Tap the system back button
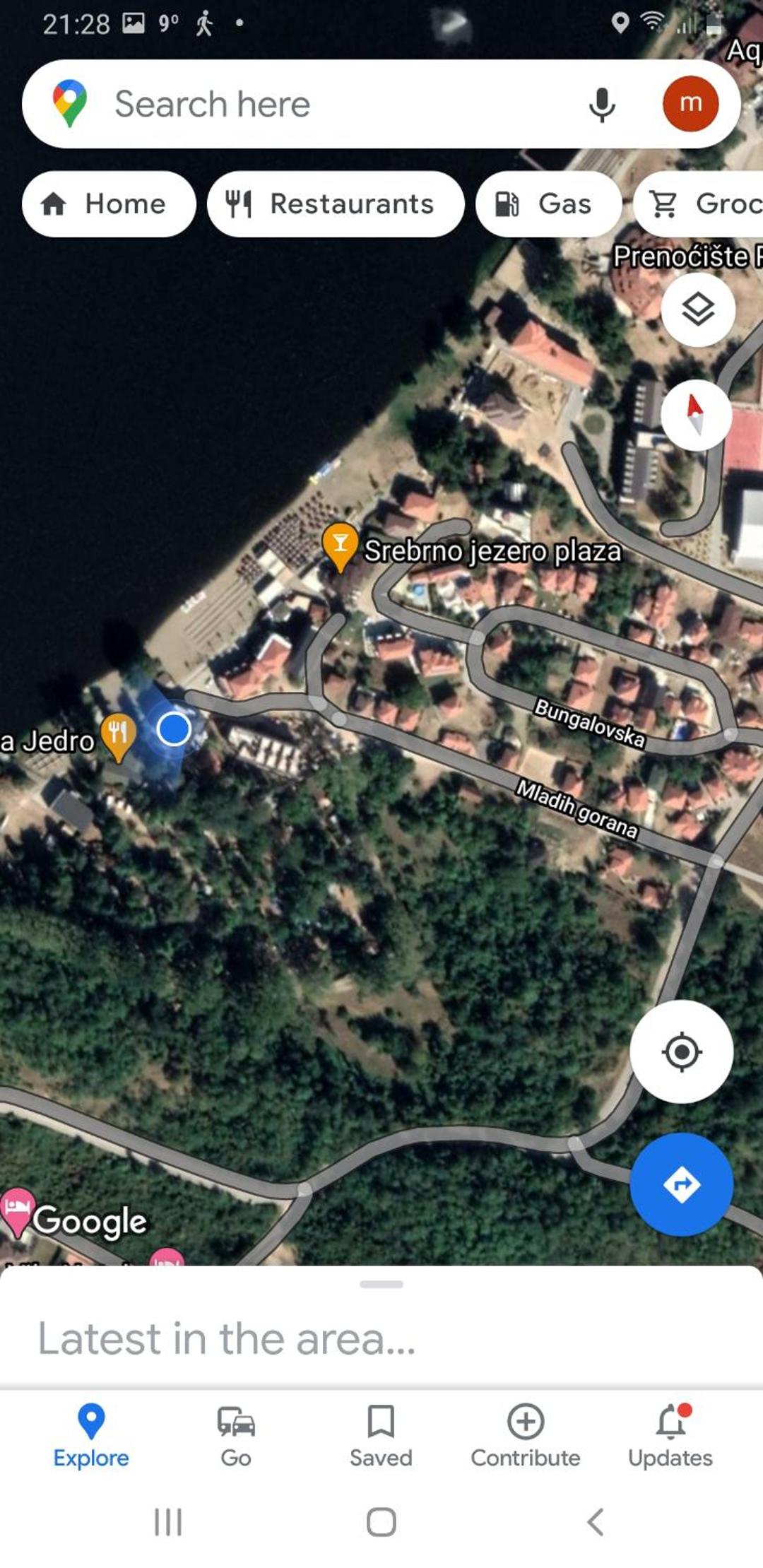Screen dimensions: 763x1568 [x=596, y=1522]
